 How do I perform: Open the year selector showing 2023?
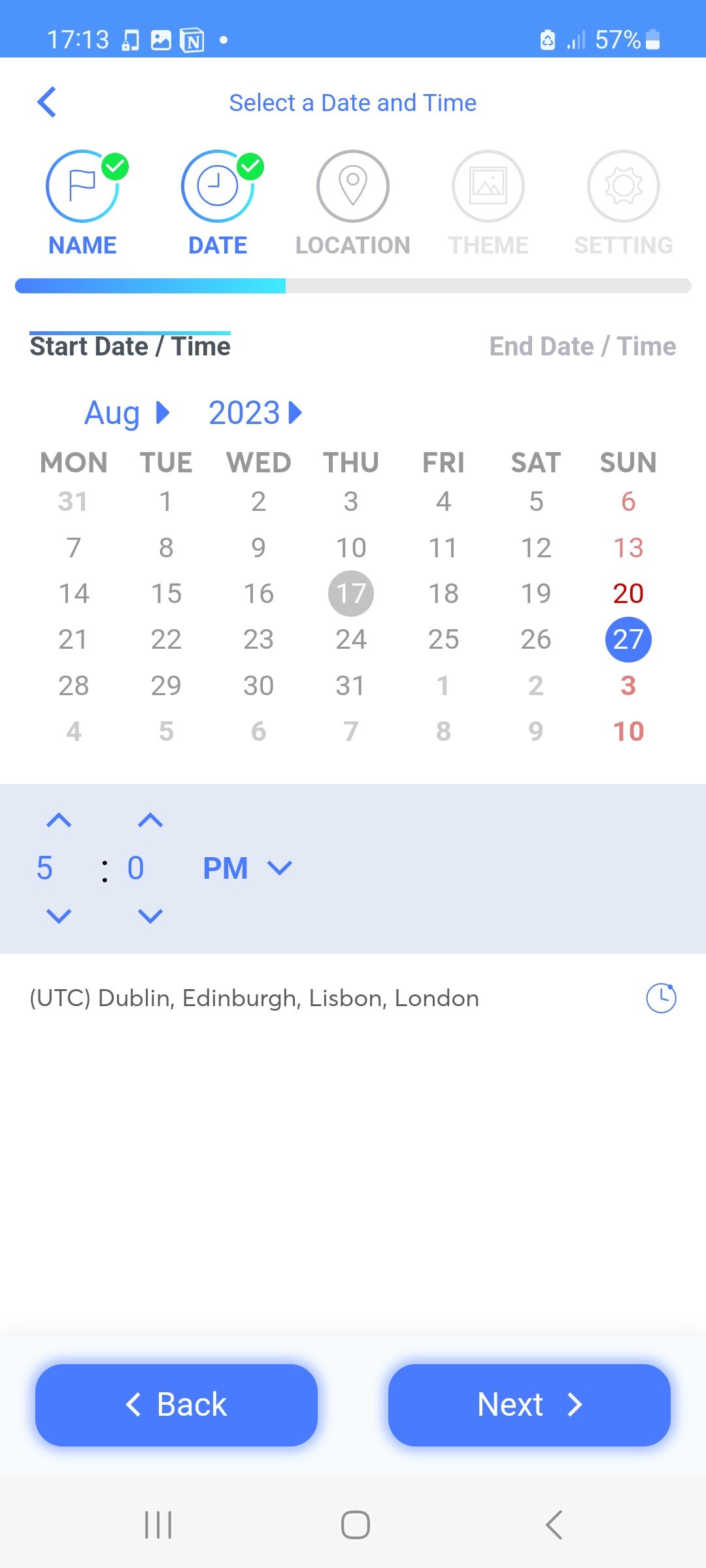coord(255,412)
